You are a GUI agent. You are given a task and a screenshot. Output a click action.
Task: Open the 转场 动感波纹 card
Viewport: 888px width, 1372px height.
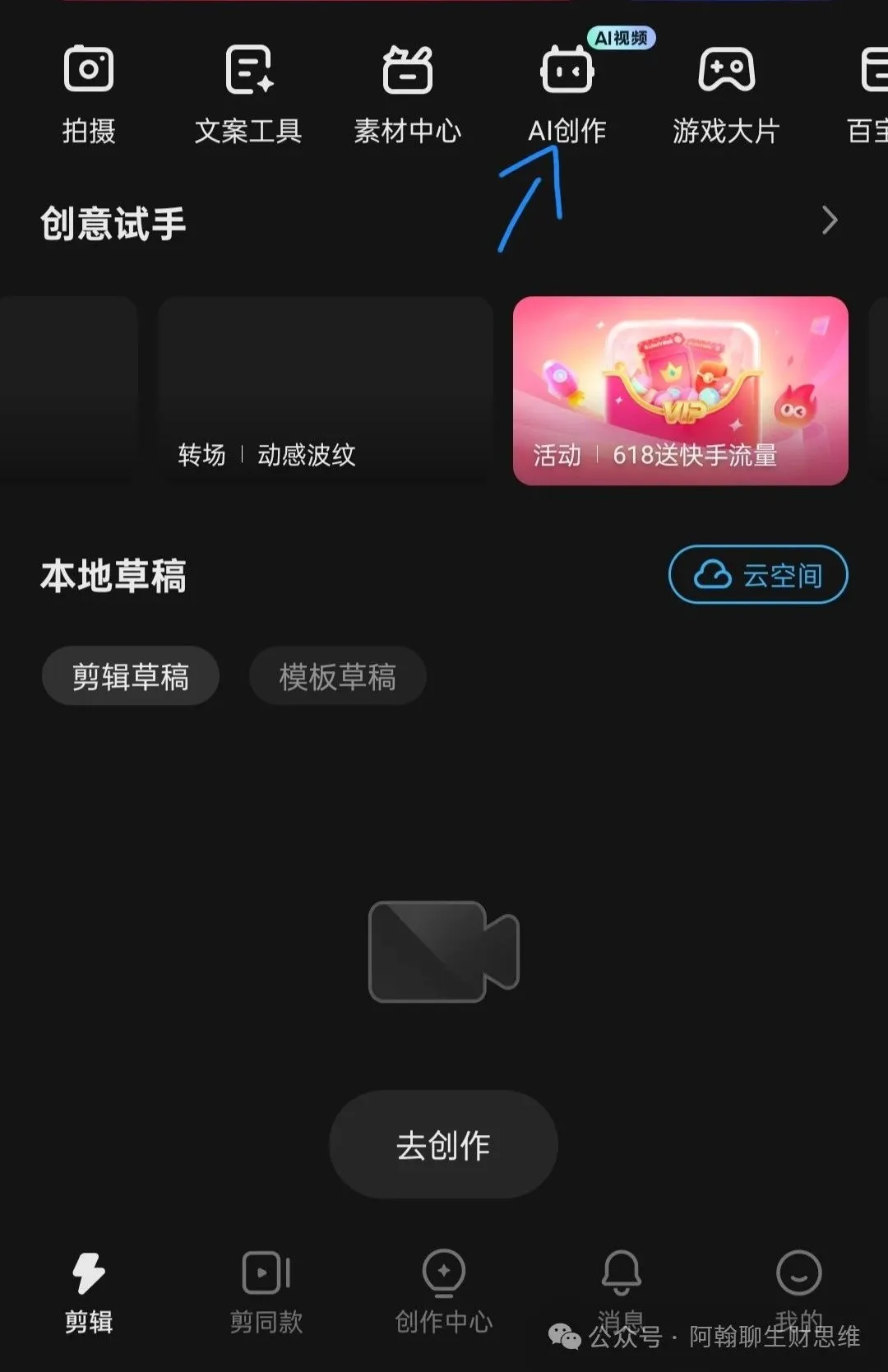click(326, 391)
